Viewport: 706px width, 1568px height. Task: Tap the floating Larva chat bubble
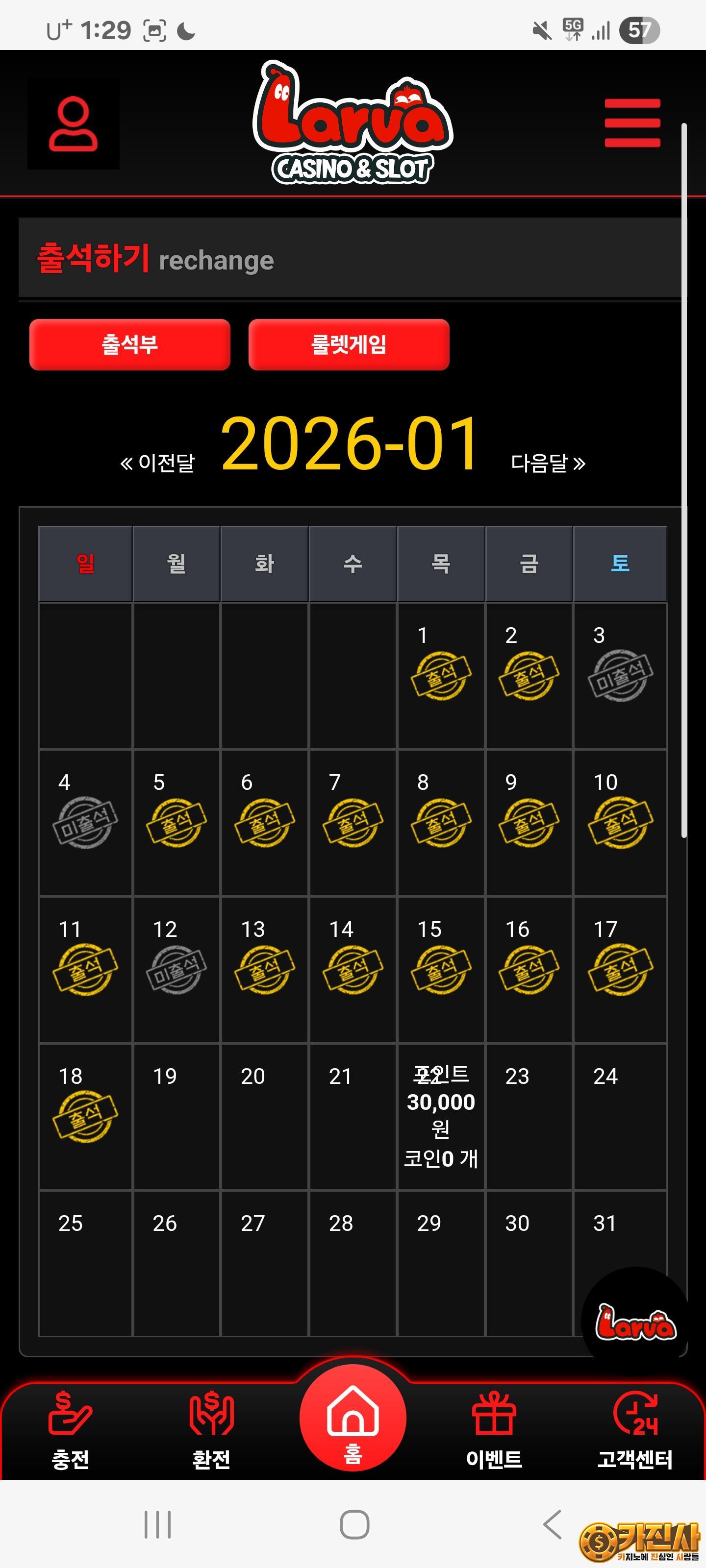[x=635, y=1321]
